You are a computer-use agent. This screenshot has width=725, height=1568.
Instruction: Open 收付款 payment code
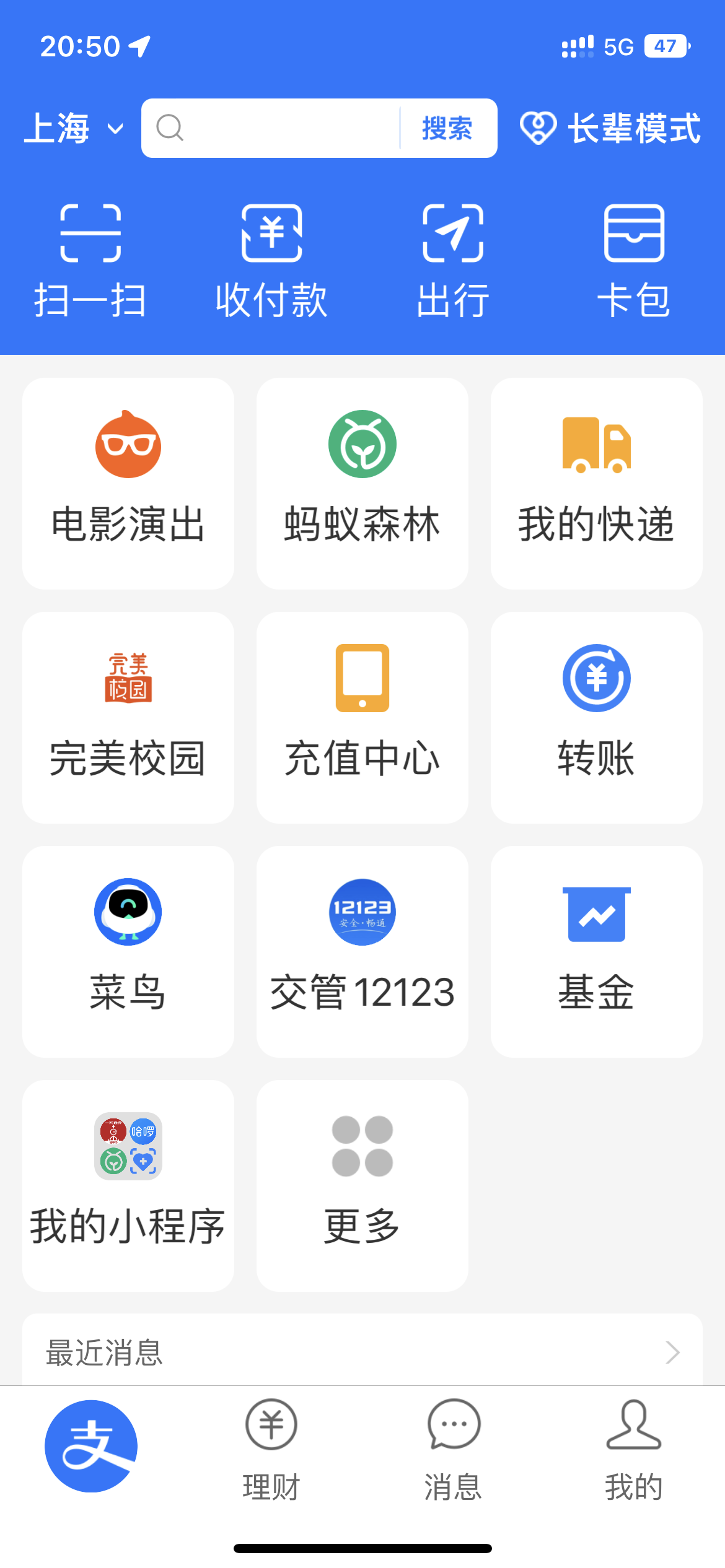coord(271,260)
